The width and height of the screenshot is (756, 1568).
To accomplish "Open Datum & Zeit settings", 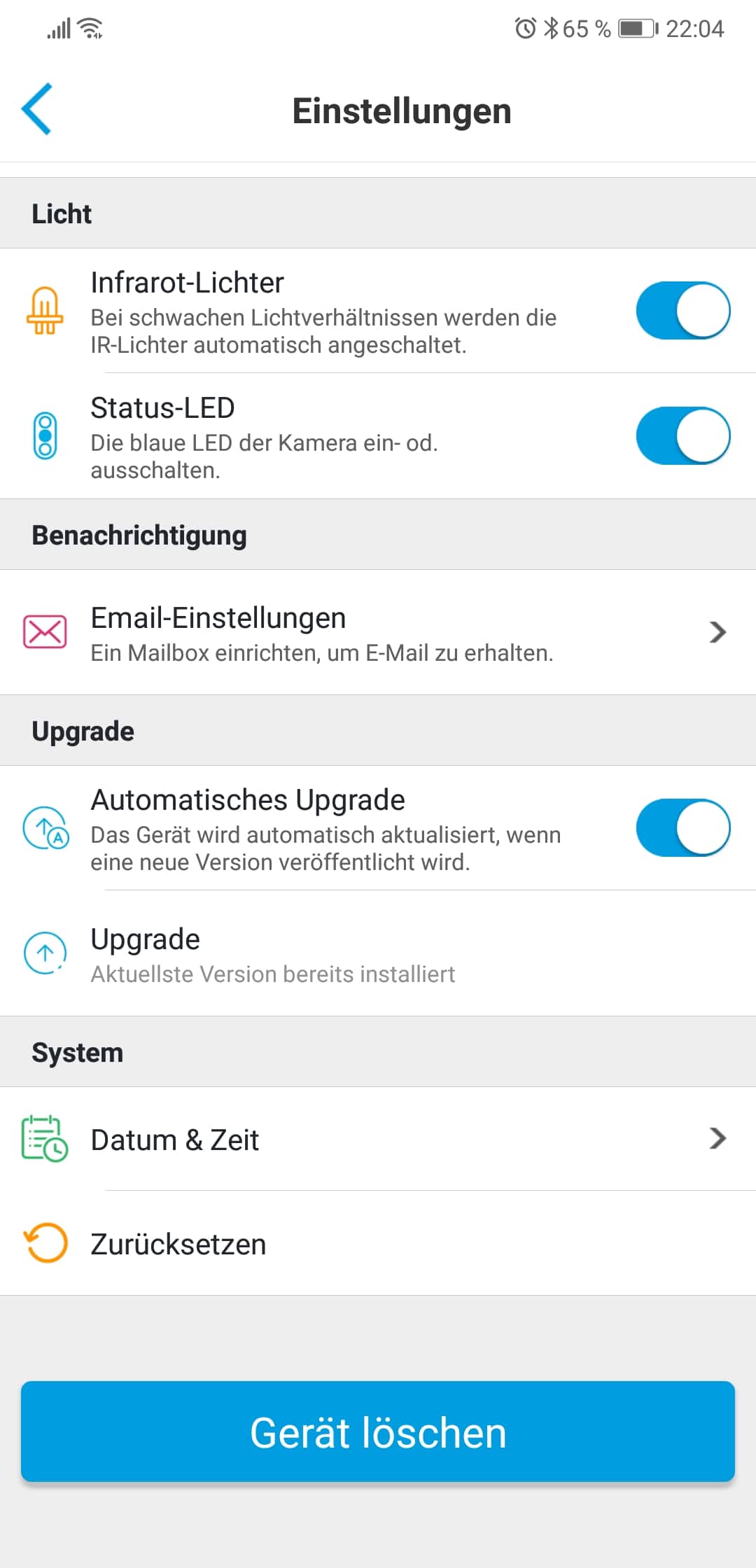I will pos(378,1139).
